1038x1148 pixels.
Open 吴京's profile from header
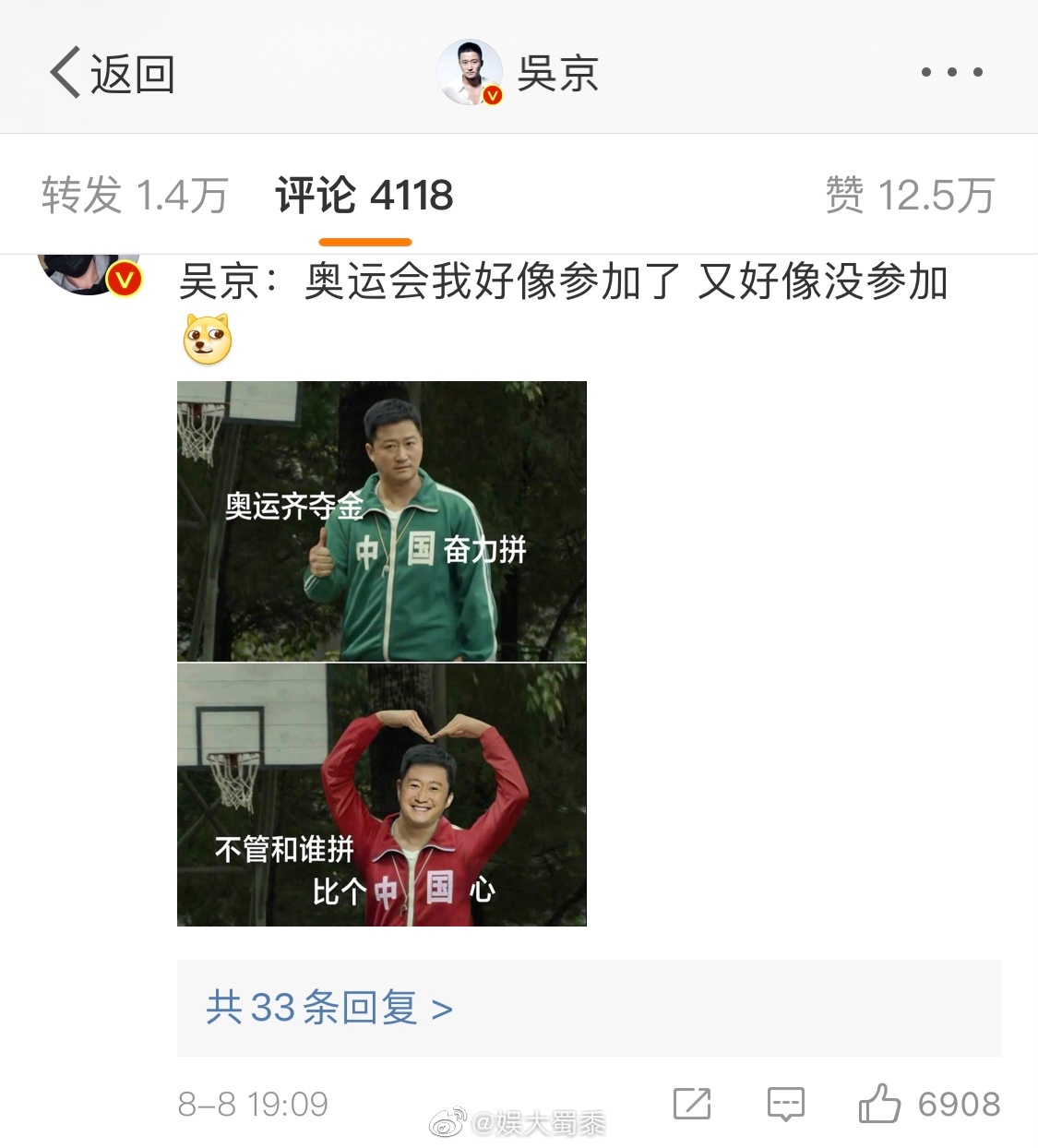point(519,73)
